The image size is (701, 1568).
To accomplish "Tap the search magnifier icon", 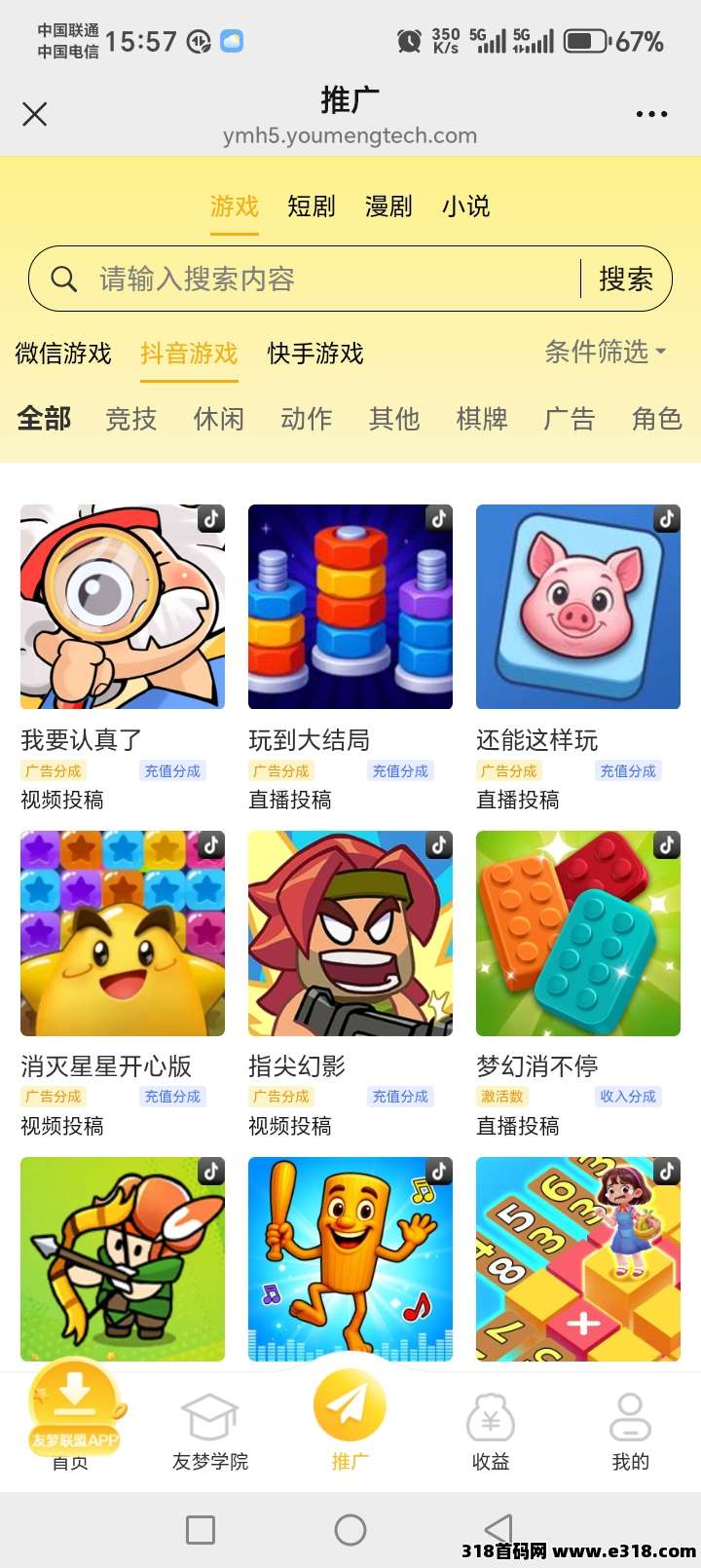I will (64, 279).
